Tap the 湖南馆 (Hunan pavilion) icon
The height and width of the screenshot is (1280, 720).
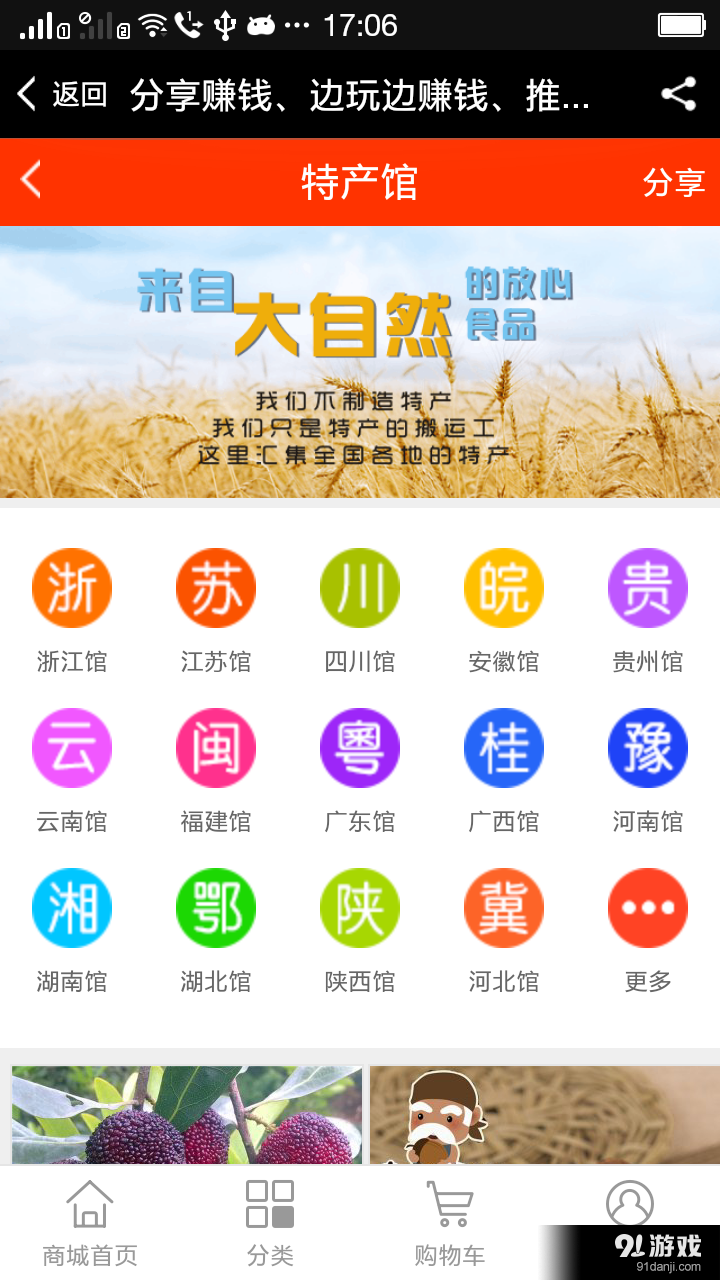coord(72,908)
